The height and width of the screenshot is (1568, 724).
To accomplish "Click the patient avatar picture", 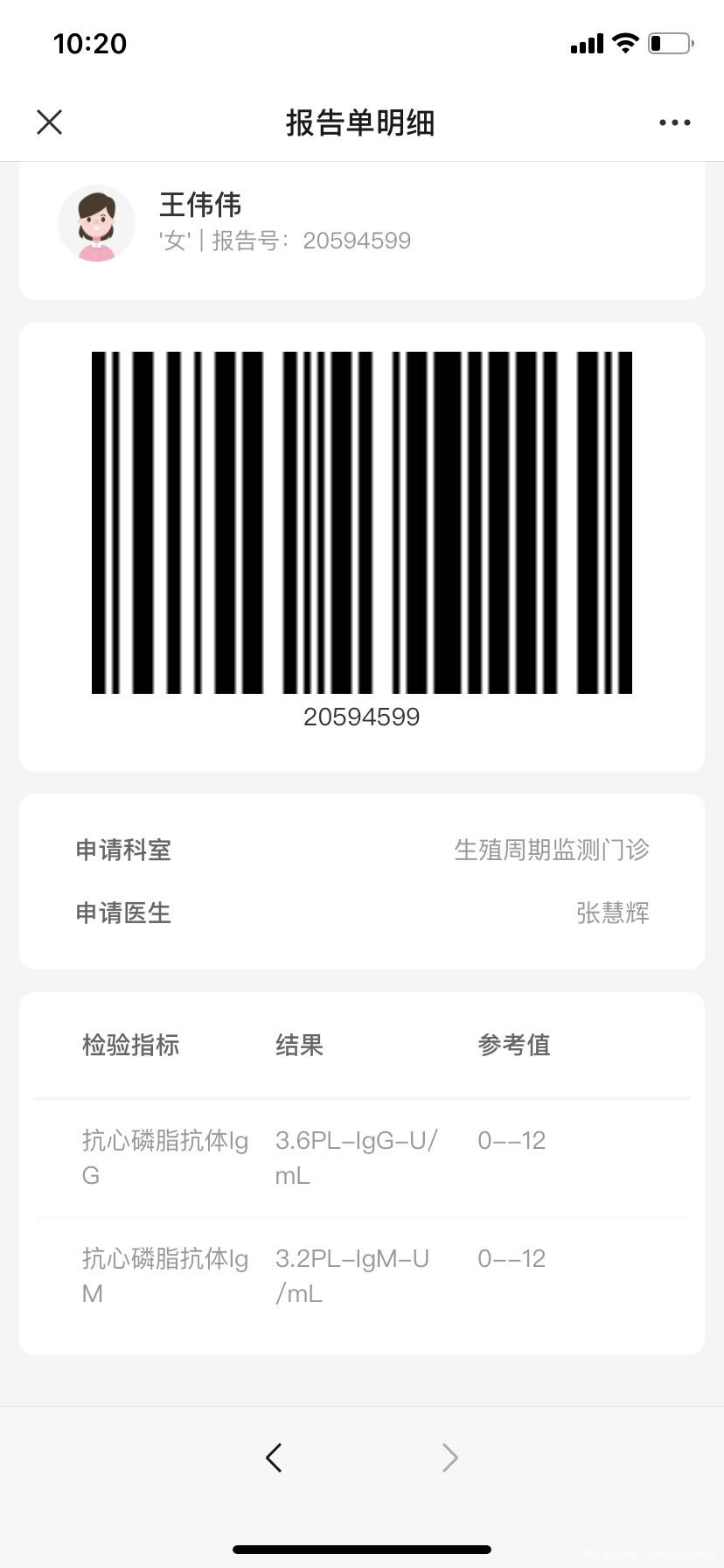I will tap(96, 224).
